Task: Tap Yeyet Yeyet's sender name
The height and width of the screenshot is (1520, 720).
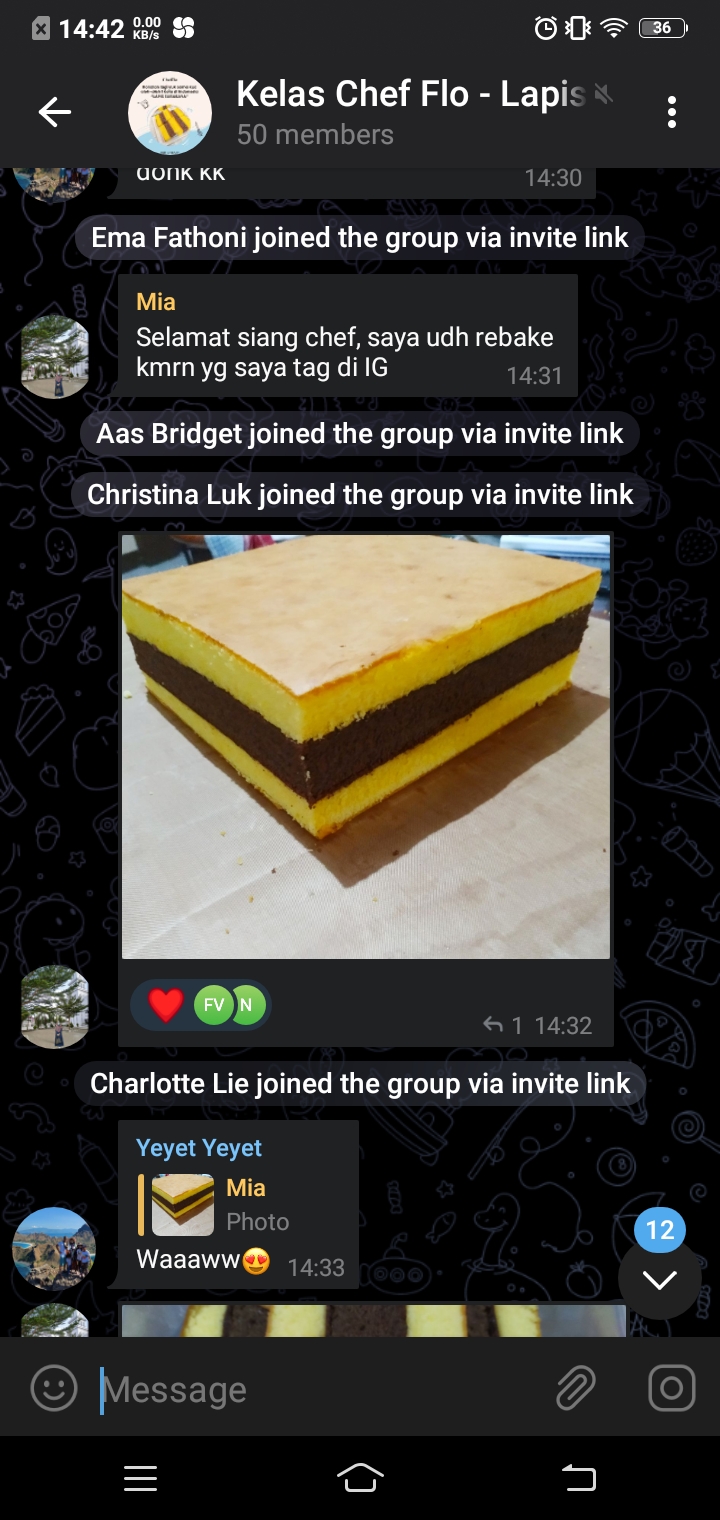Action: point(199,1148)
